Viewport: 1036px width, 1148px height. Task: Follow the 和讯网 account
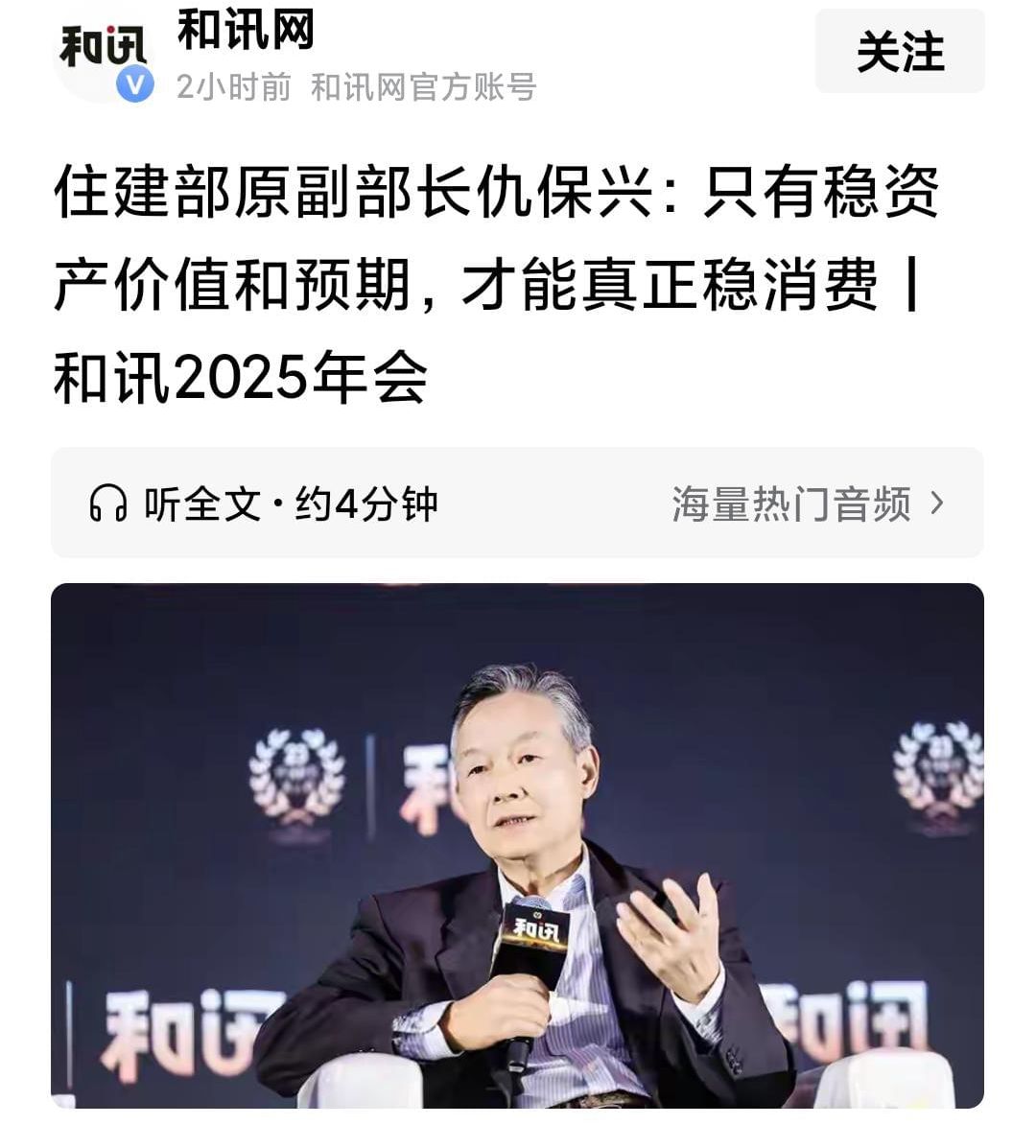pos(899,52)
